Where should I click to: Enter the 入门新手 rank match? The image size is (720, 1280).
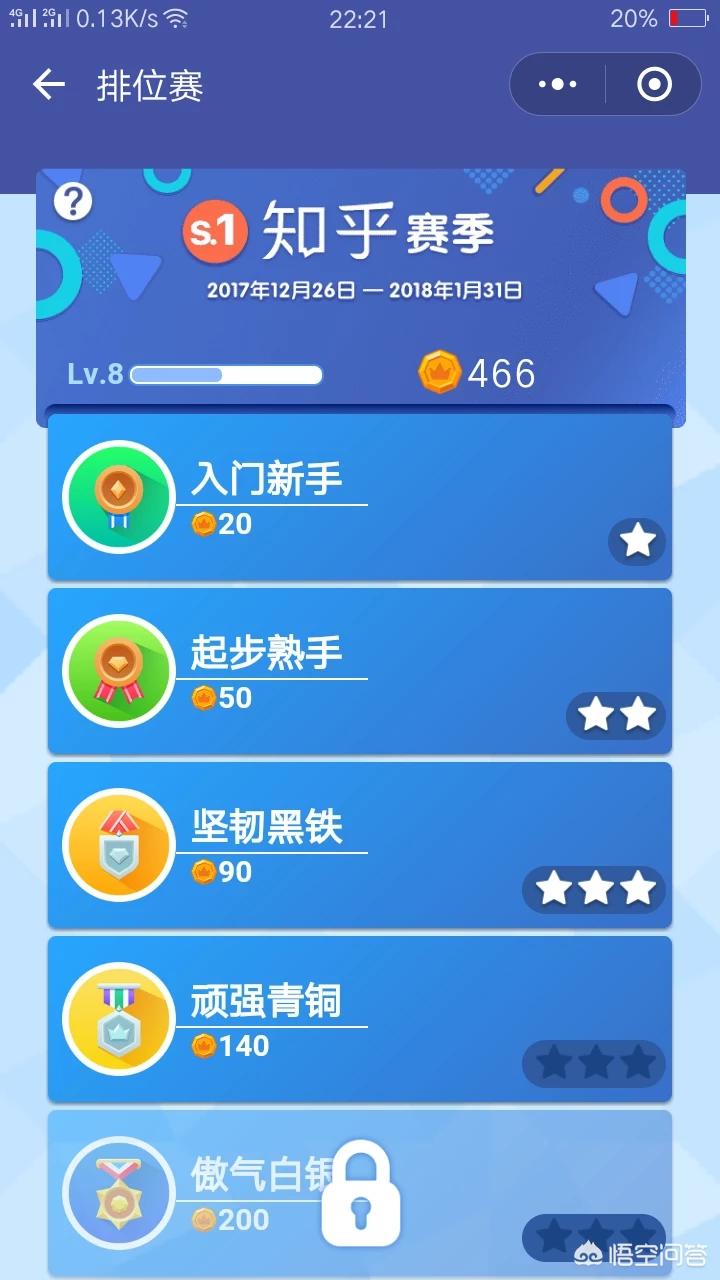click(359, 497)
